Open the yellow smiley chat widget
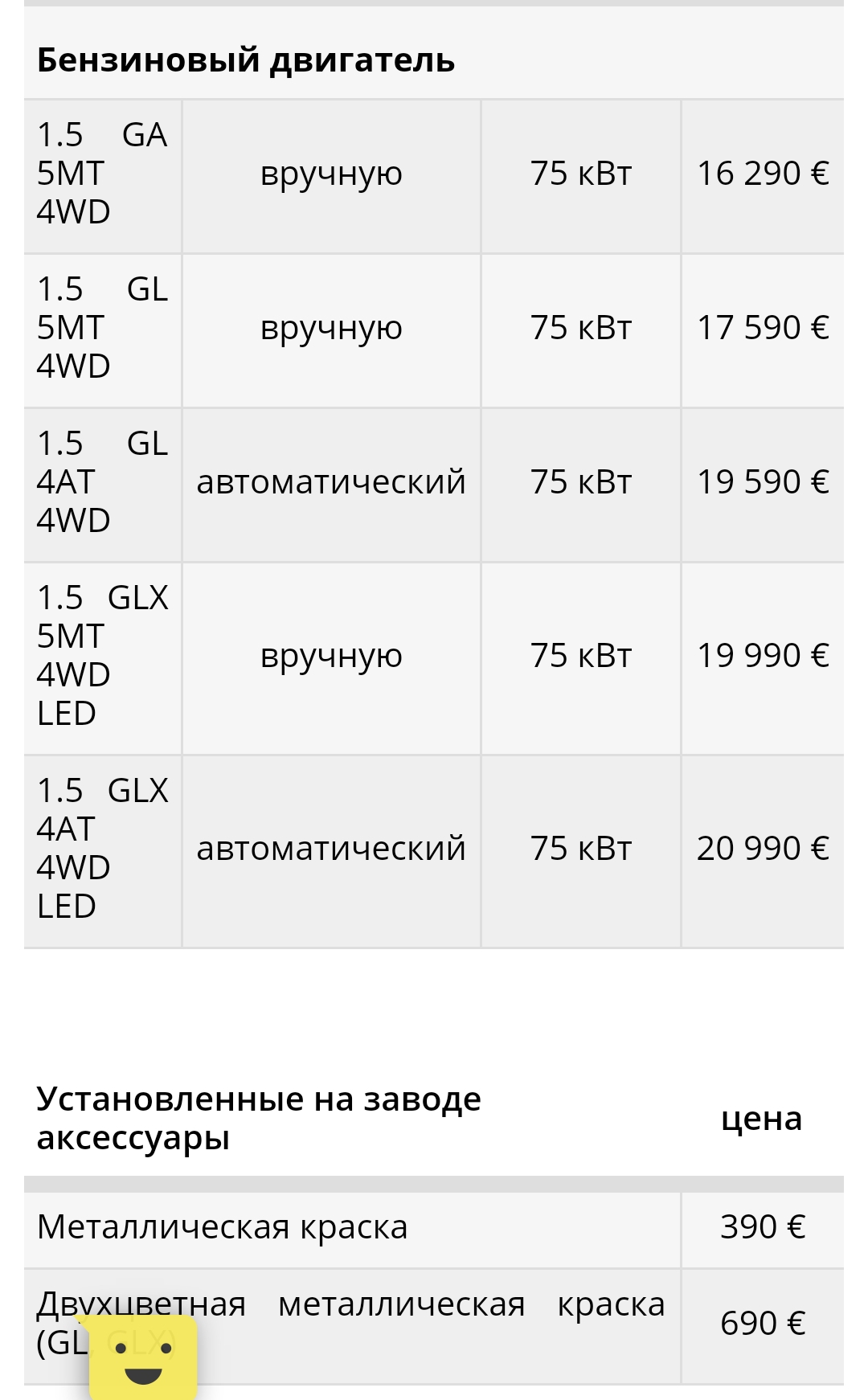 (x=143, y=1358)
